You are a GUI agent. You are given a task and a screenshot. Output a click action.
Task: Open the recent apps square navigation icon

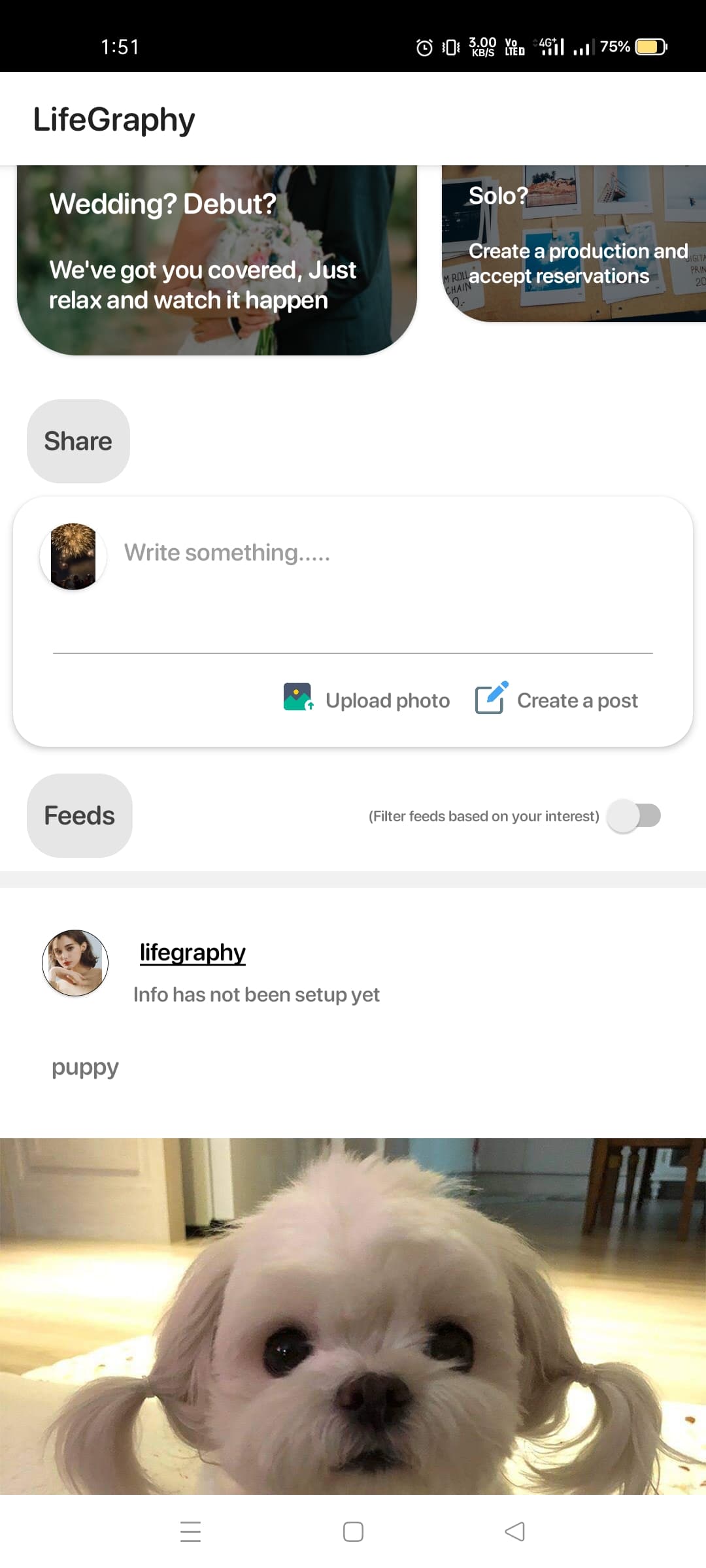pos(352,1531)
